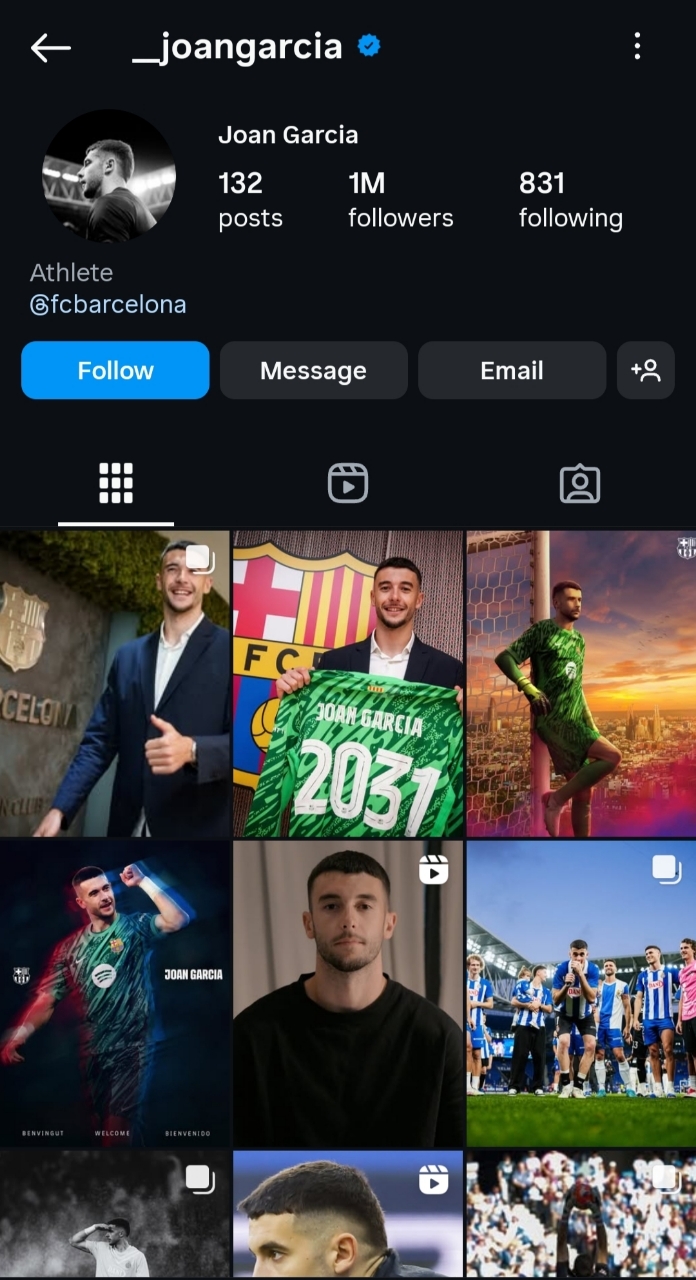Open thumbs-up post beside Barcelona crest wall
Screen dimensions: 696x1280
[x=115, y=684]
